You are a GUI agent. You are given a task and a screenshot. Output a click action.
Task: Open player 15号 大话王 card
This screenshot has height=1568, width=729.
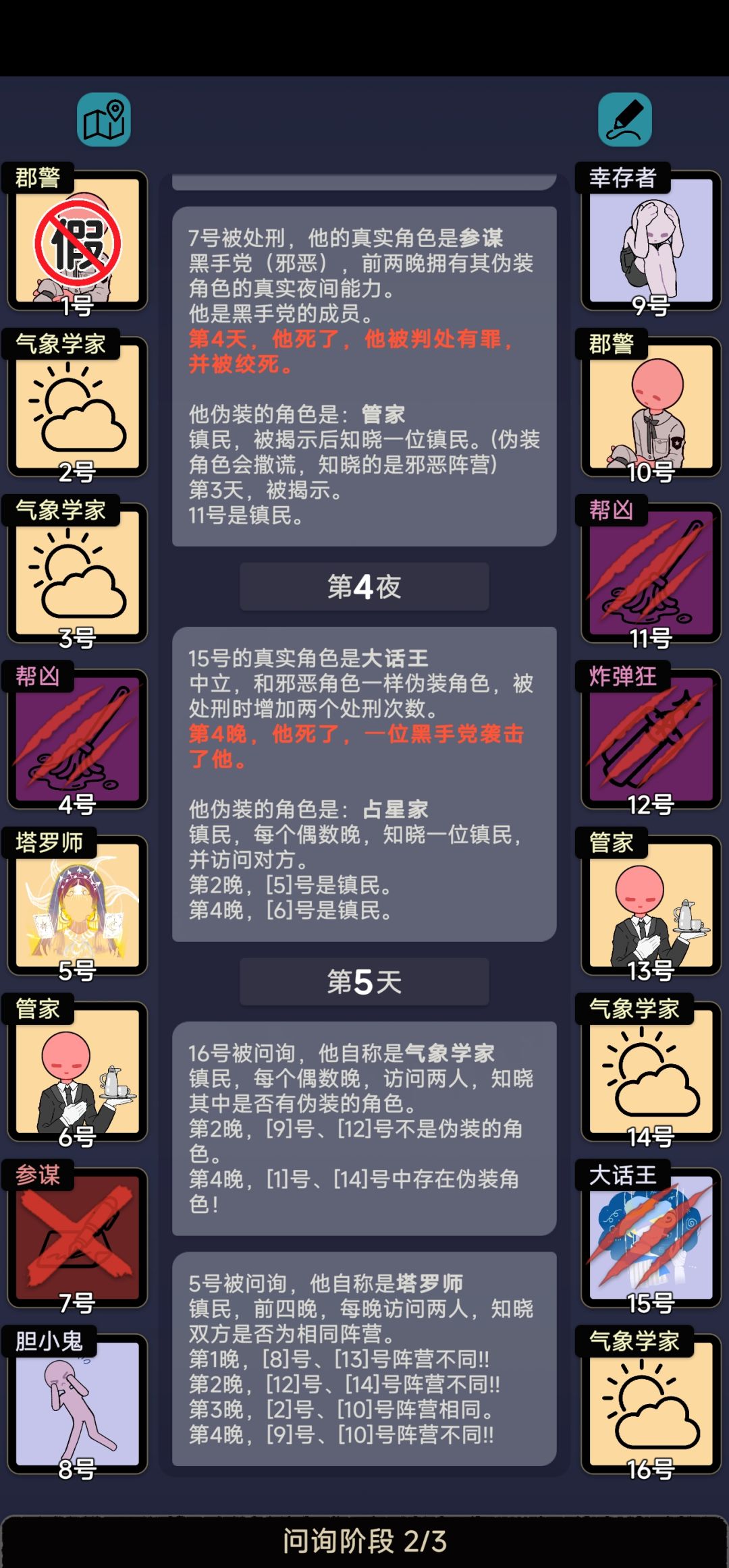(x=651, y=1237)
